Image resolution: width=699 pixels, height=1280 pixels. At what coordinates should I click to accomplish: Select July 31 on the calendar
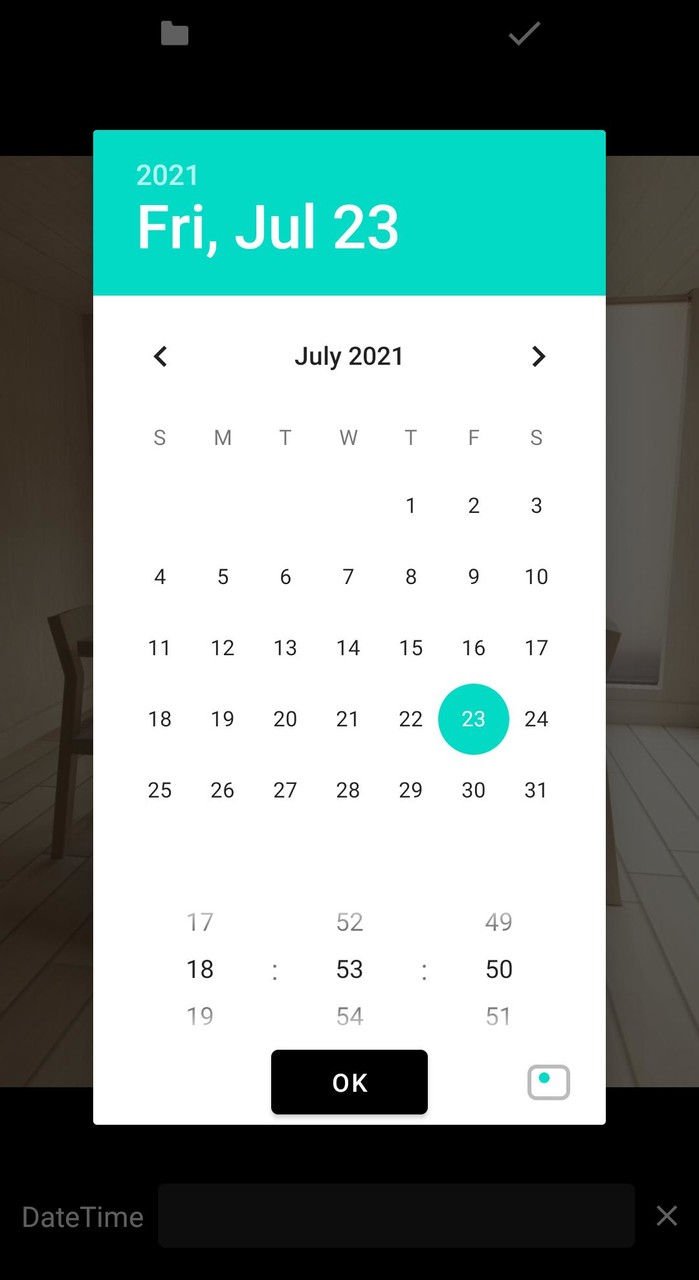(x=536, y=790)
